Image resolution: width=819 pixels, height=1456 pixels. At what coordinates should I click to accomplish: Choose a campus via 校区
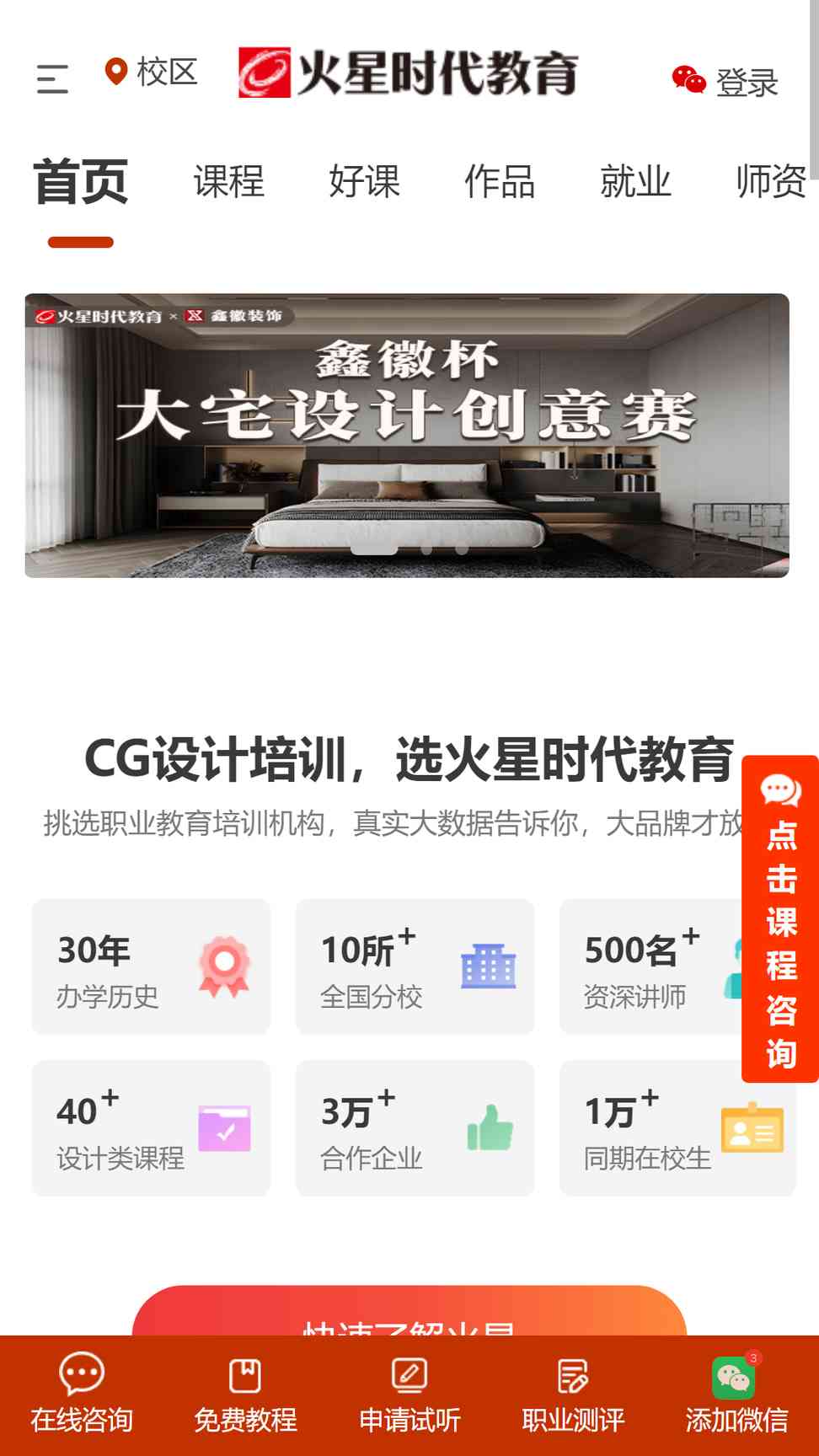(152, 72)
